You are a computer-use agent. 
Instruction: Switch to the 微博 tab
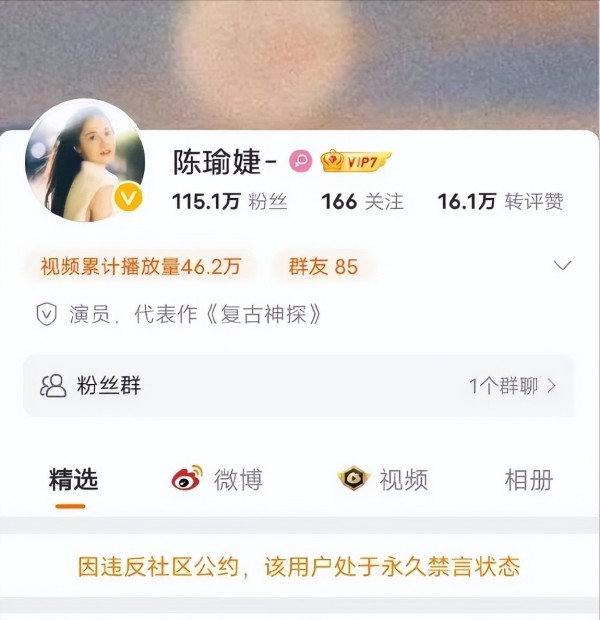click(x=217, y=479)
